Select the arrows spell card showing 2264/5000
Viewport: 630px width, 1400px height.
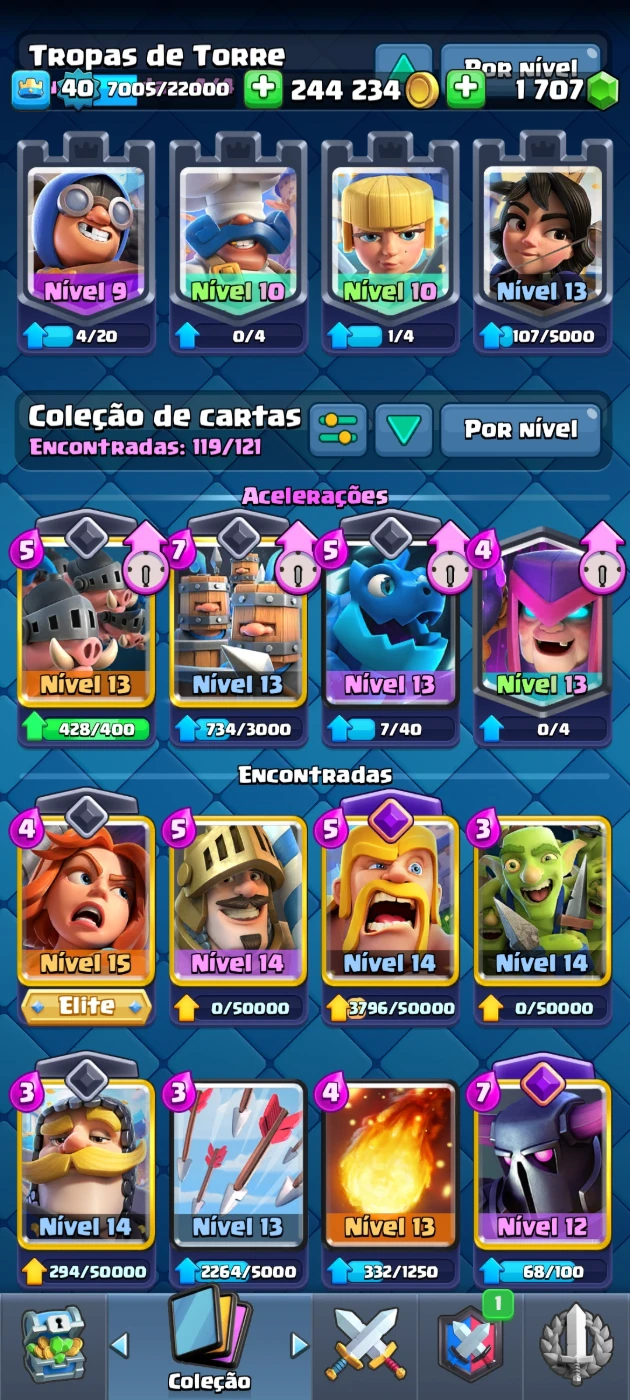(238, 1165)
